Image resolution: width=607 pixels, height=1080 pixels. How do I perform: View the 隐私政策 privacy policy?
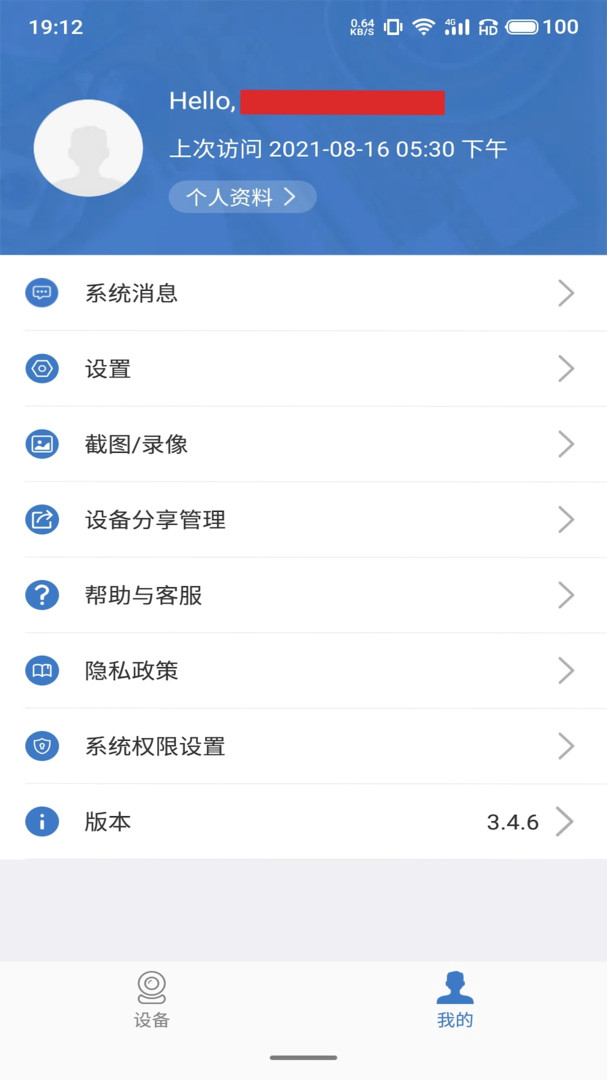tap(303, 671)
